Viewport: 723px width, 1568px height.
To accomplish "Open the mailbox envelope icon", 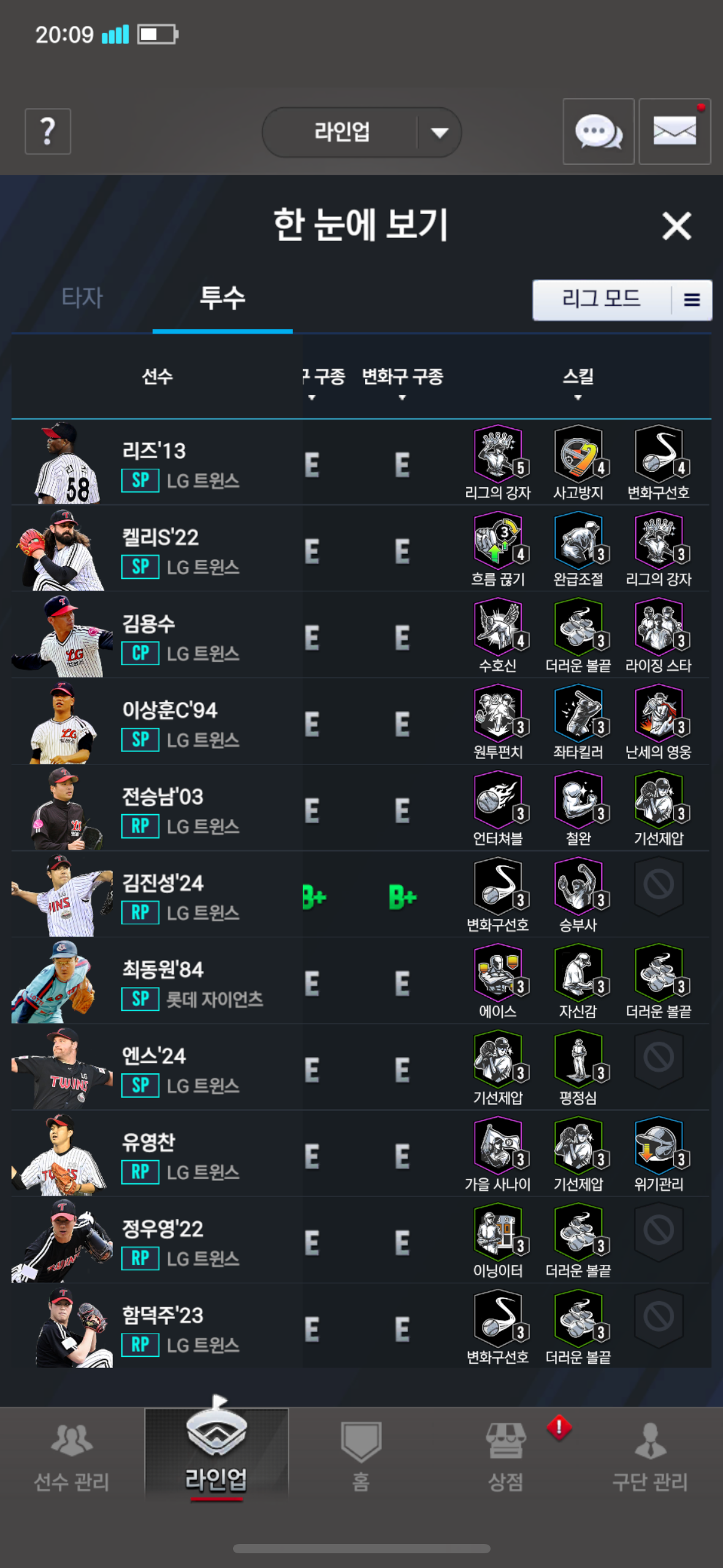I will pos(675,131).
